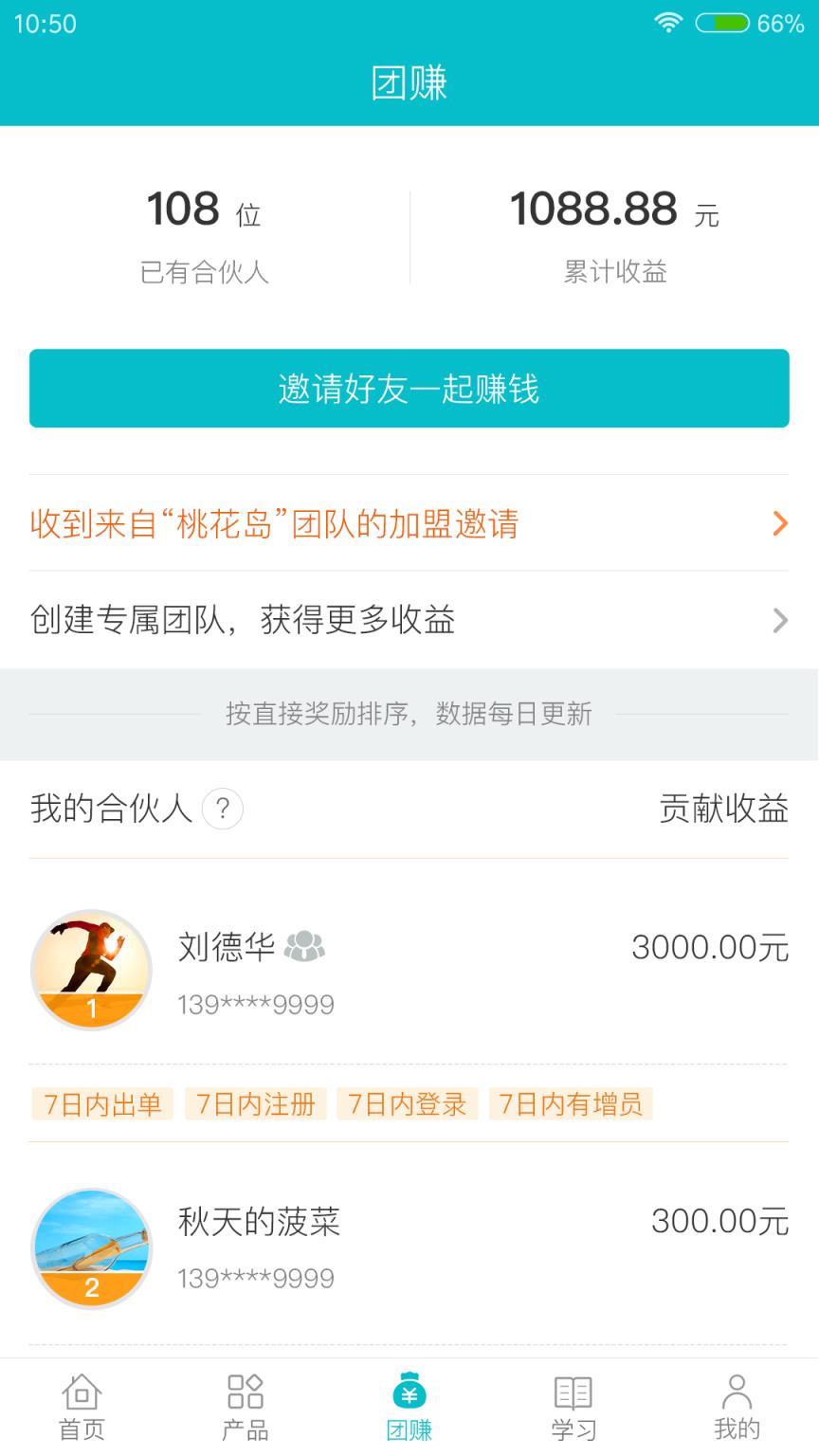Toggle the 7日内出单 filter tag
Viewport: 819px width, 1456px height.
click(100, 1103)
